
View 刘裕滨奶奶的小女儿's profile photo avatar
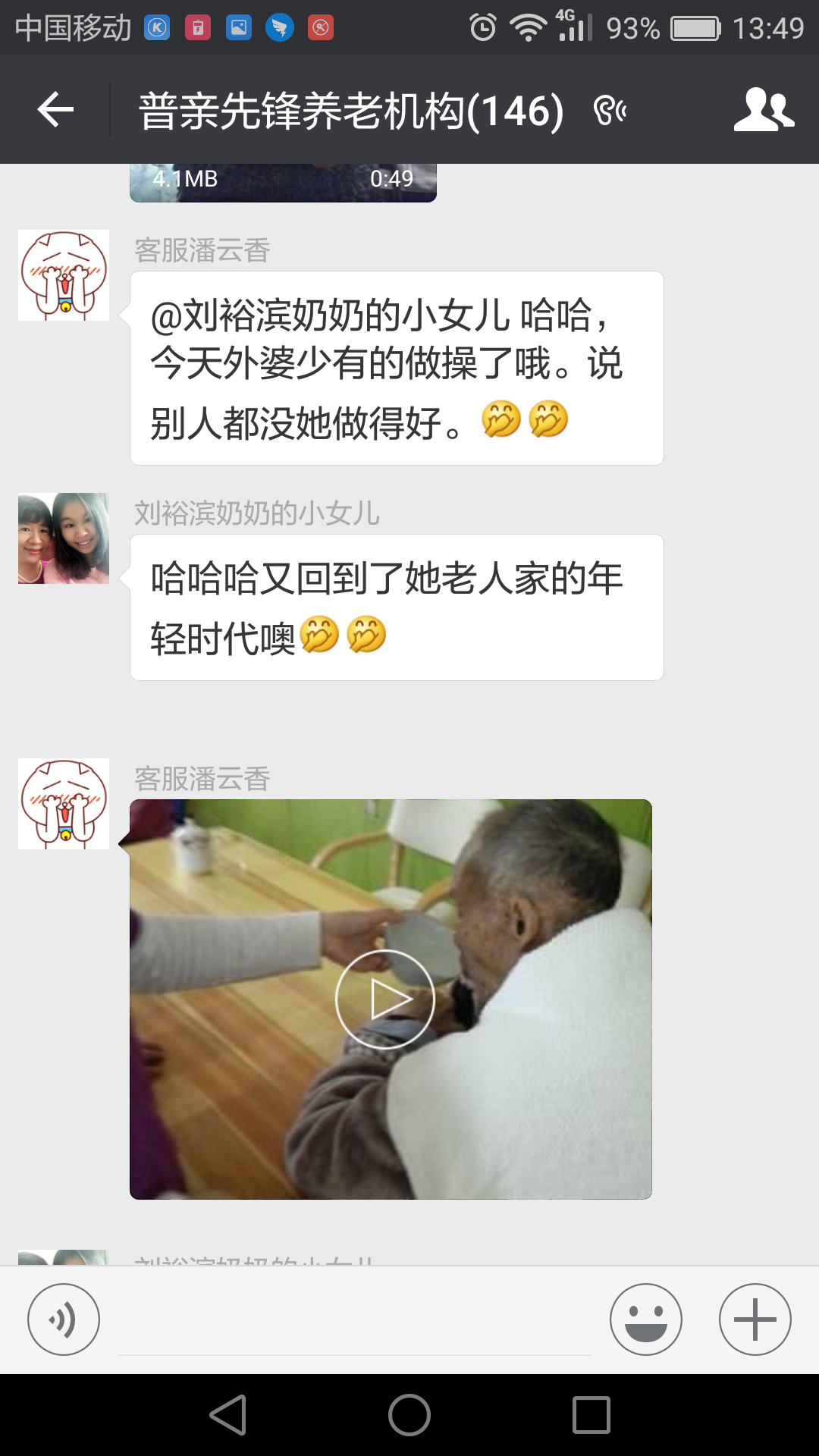pyautogui.click(x=64, y=538)
